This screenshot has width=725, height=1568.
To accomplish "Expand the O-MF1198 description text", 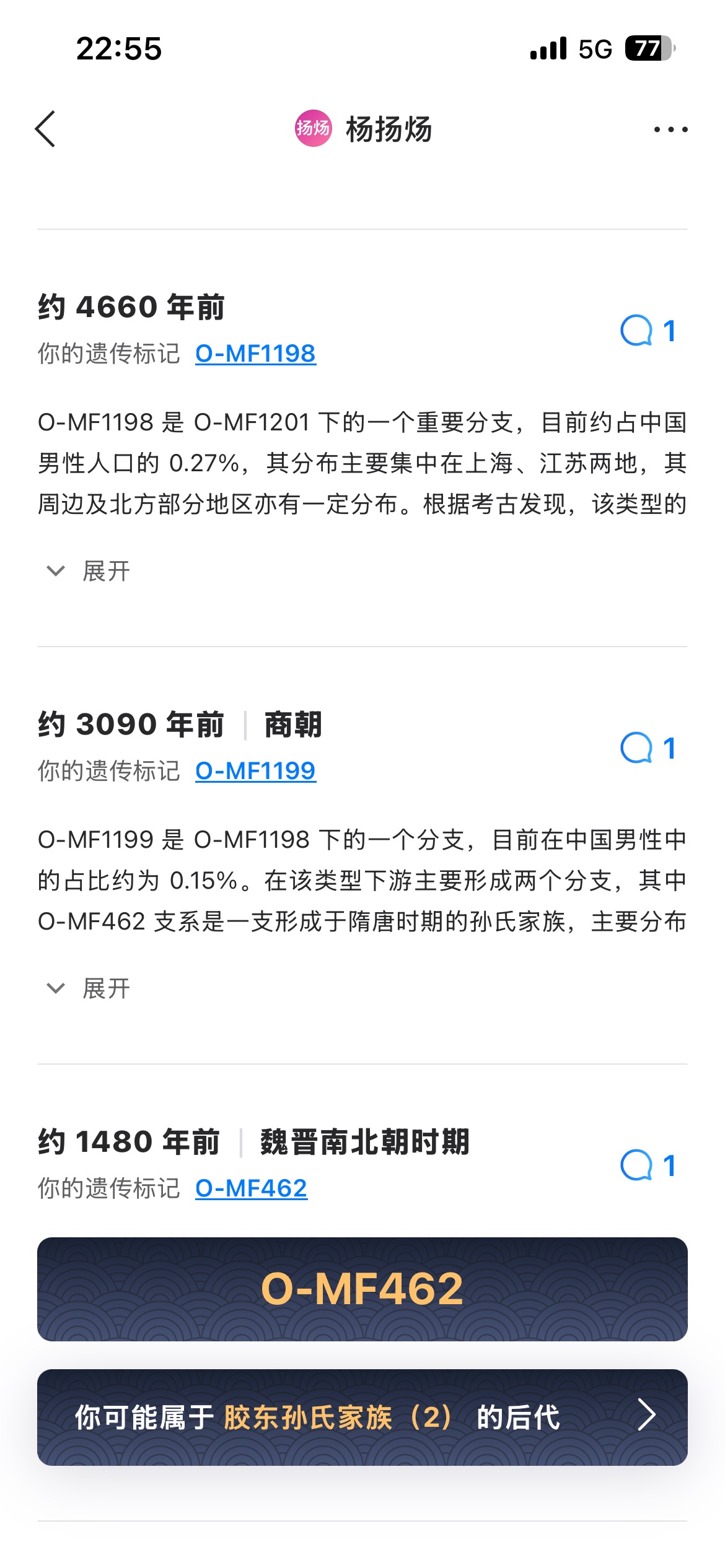I will tap(89, 571).
